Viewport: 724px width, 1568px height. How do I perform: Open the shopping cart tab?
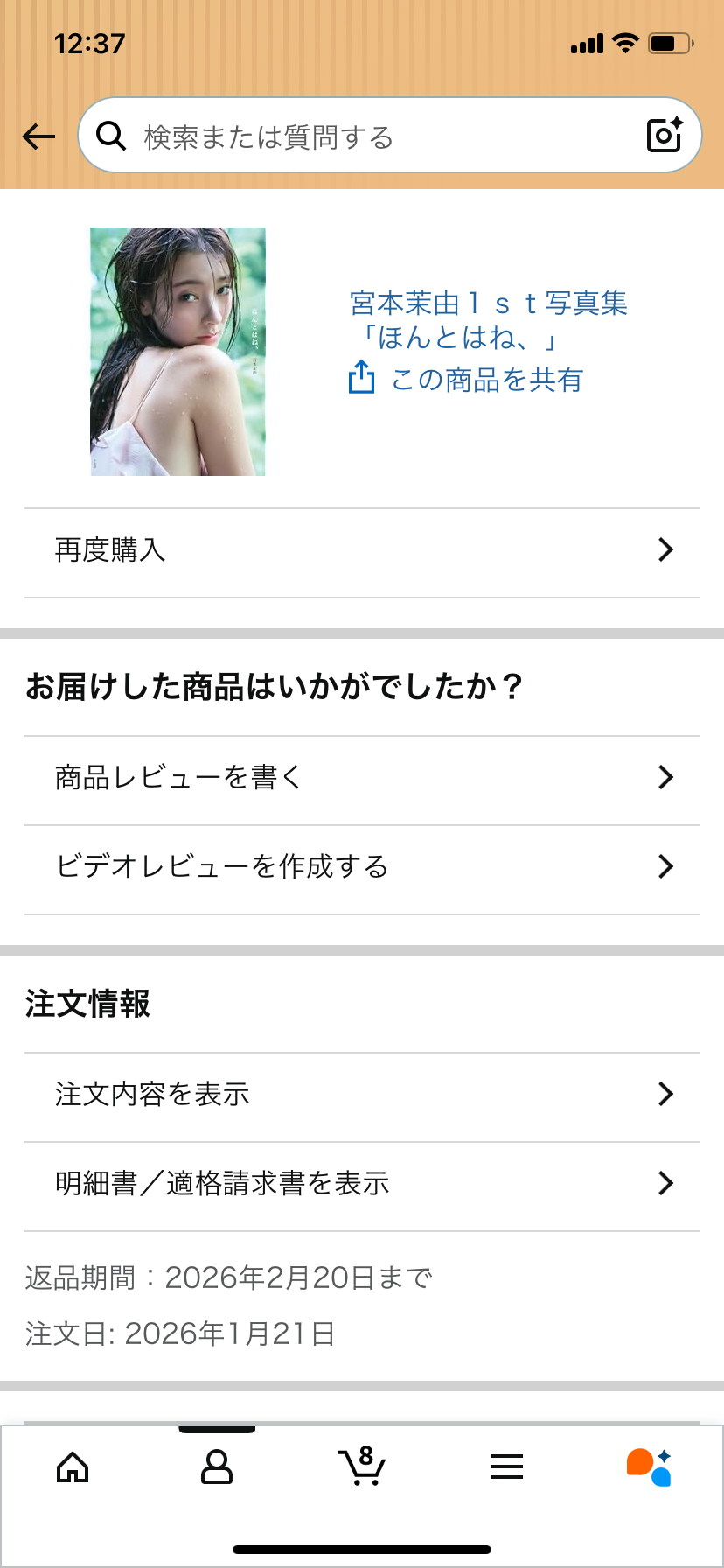point(361,1466)
